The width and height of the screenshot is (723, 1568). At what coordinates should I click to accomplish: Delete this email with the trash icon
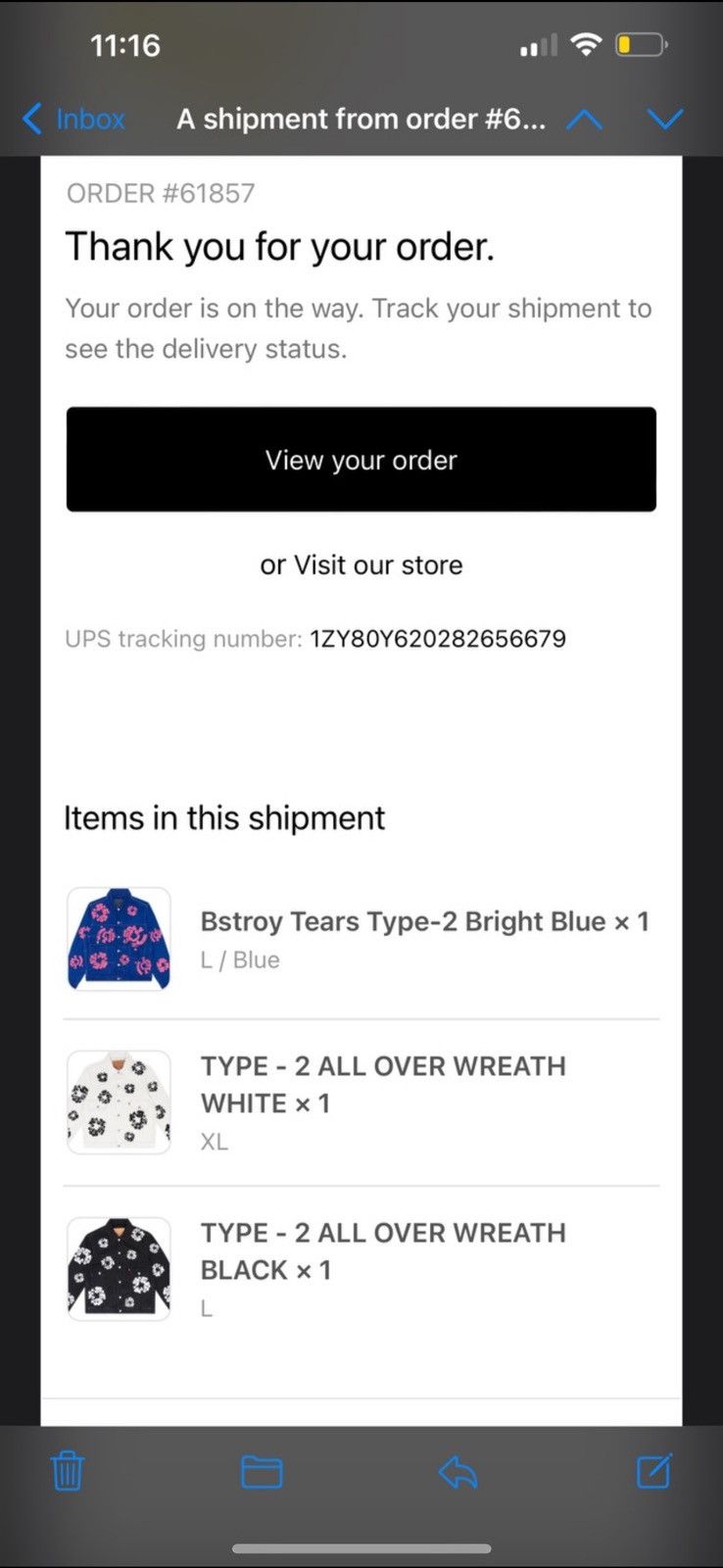[x=68, y=1471]
